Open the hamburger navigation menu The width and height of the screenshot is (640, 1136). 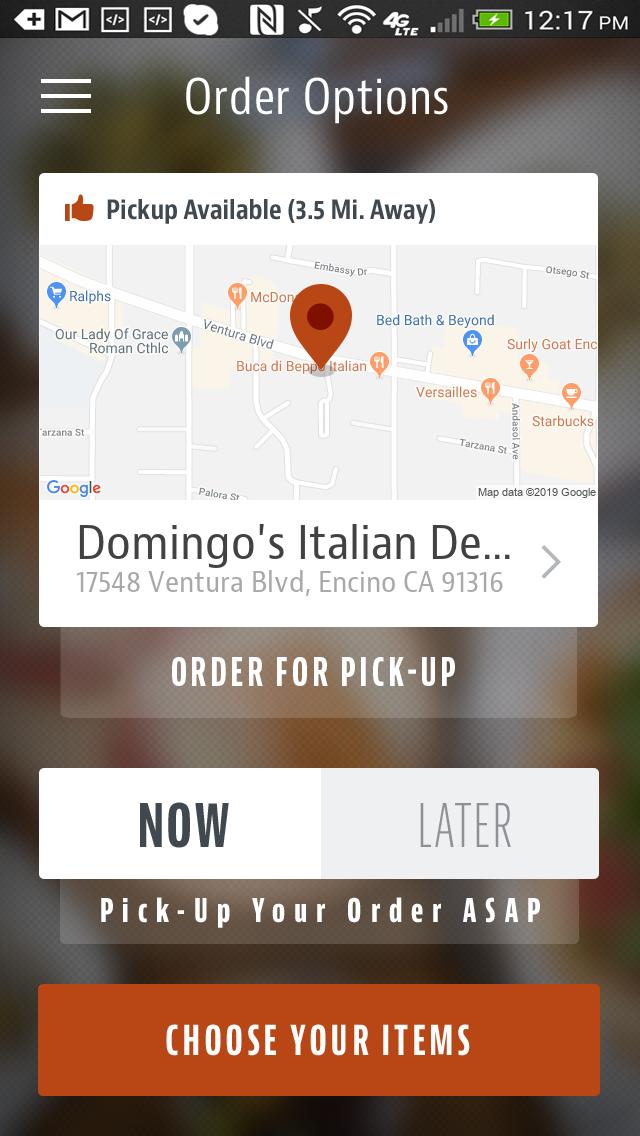pos(66,96)
